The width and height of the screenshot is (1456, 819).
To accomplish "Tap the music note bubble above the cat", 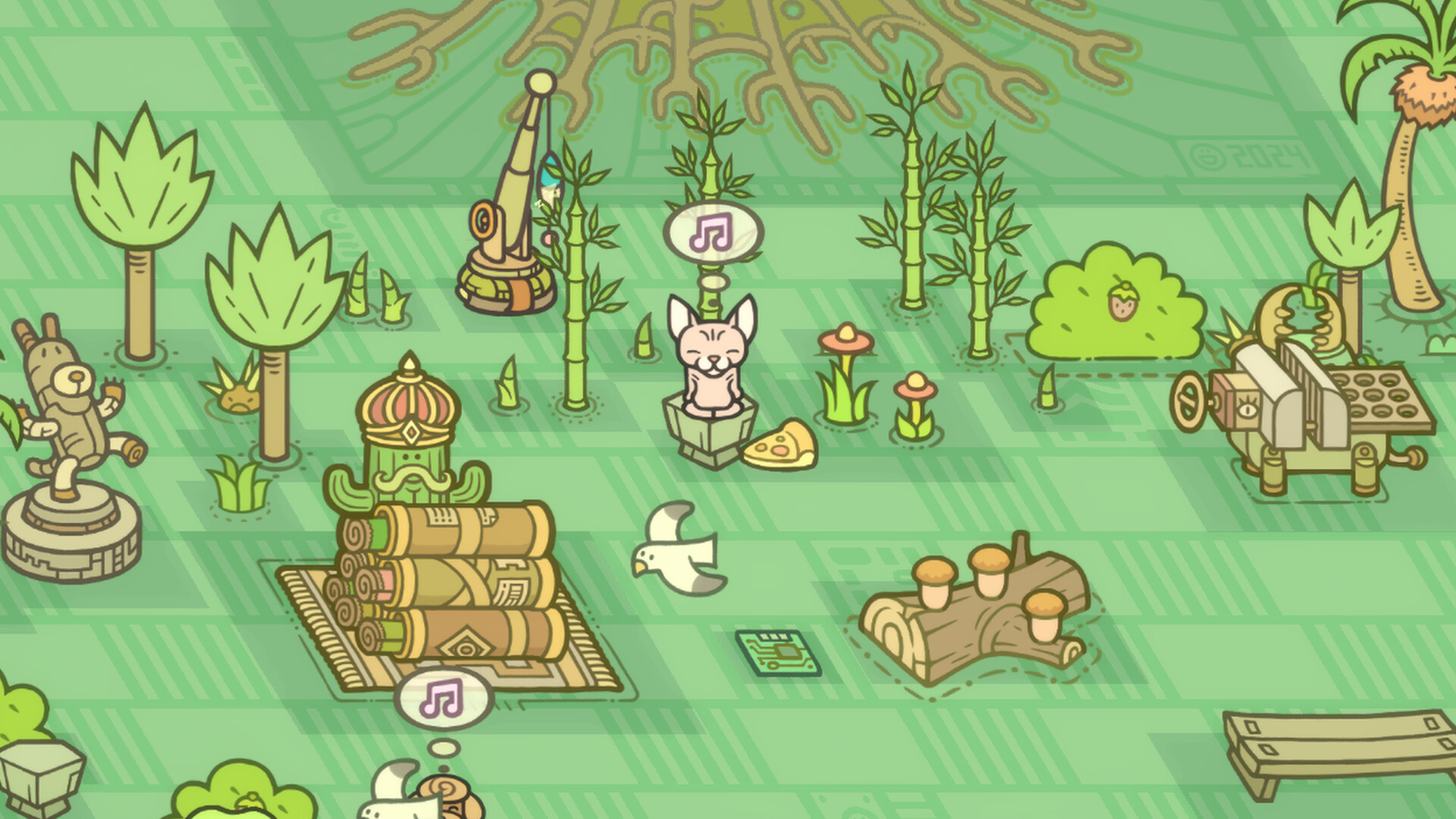I will tap(713, 231).
